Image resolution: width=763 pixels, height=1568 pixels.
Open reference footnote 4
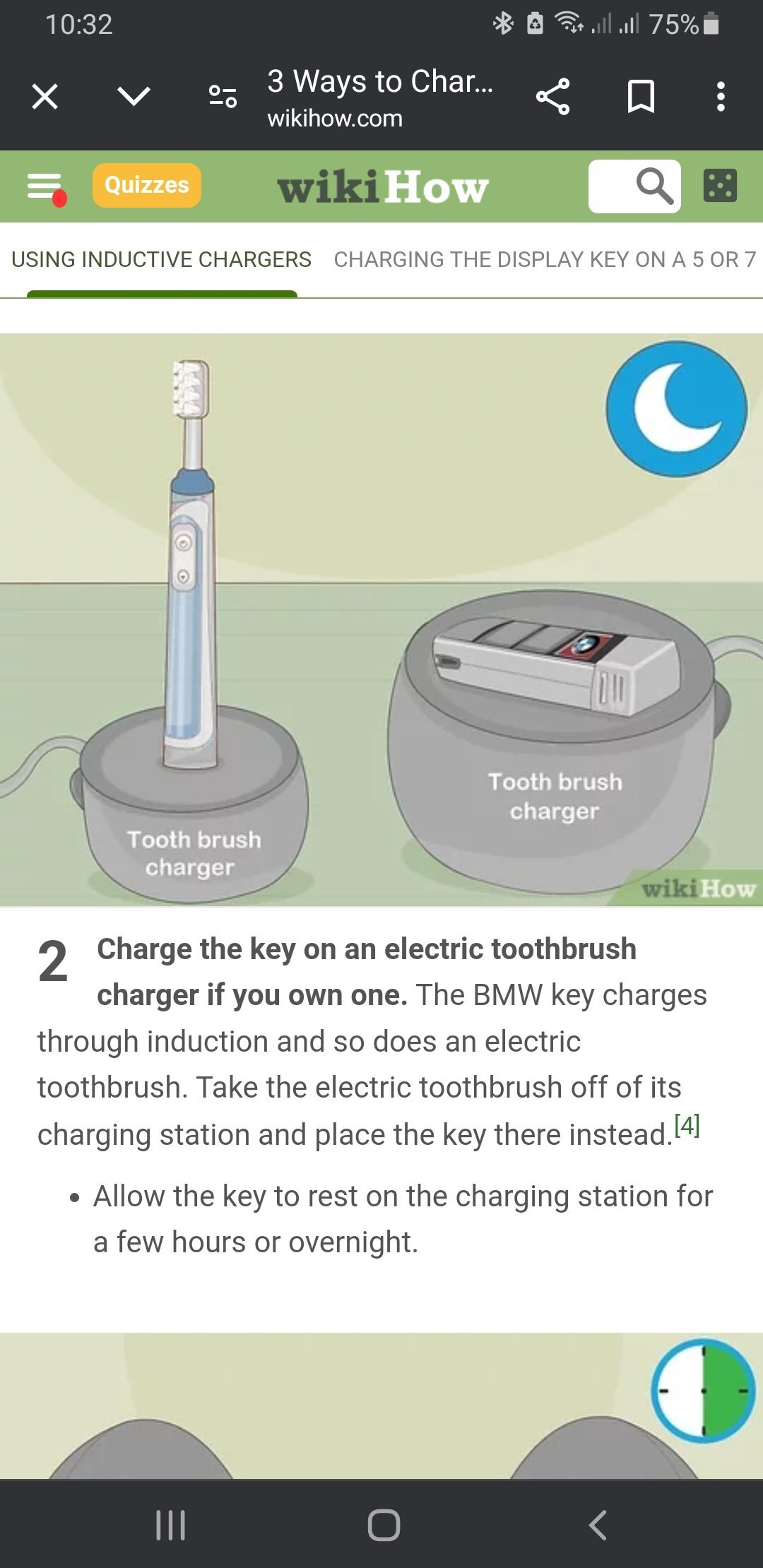tap(687, 1124)
